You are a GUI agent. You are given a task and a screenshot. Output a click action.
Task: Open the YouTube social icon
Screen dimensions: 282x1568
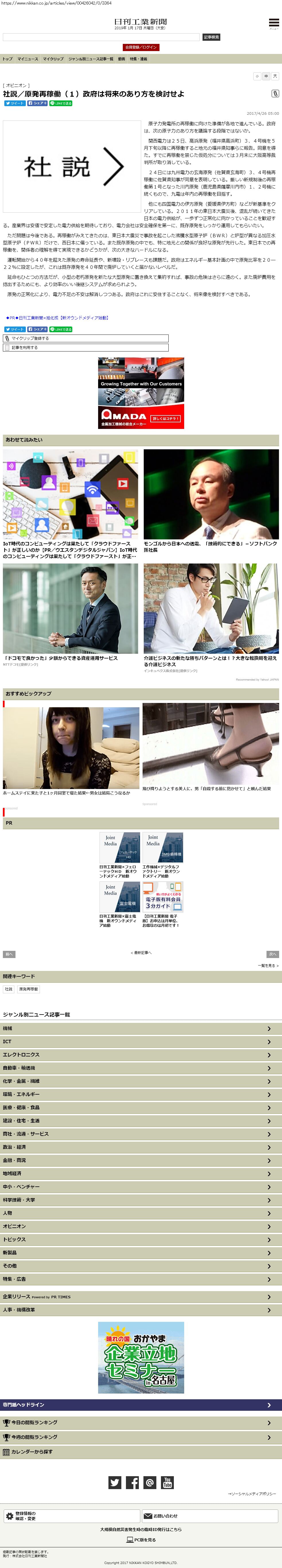click(x=168, y=1482)
